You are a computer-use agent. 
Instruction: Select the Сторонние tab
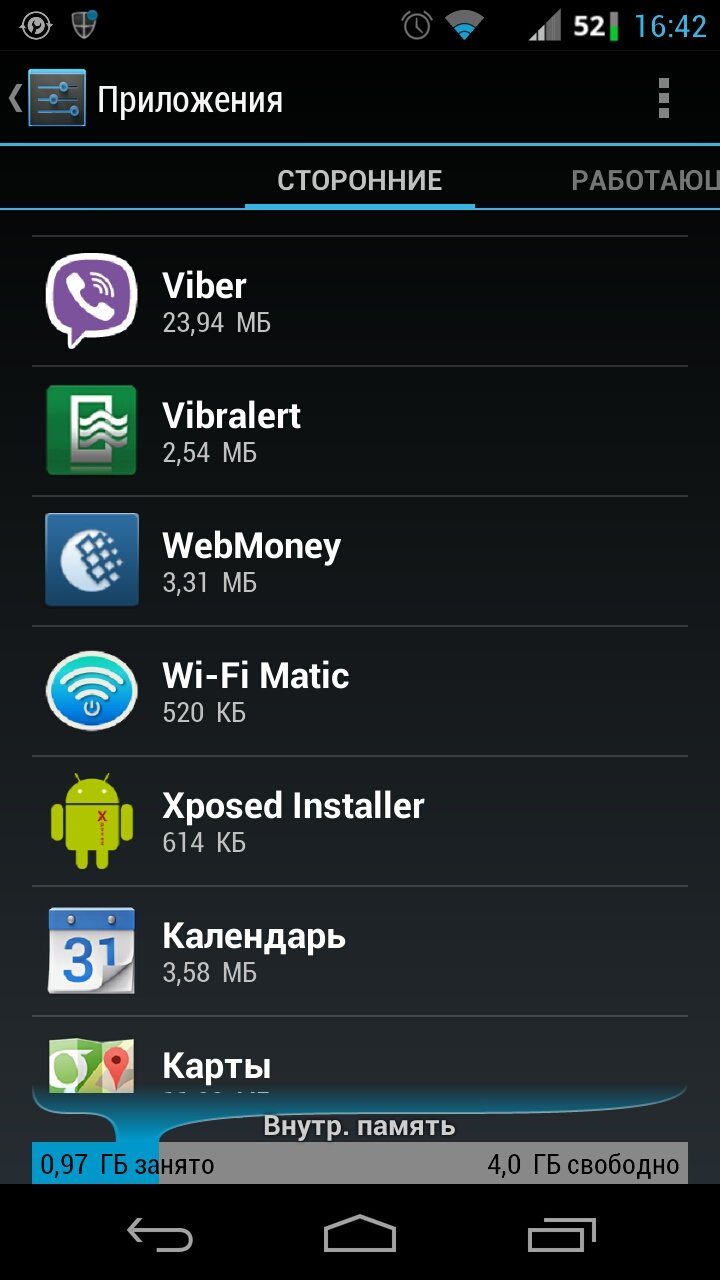[x=359, y=181]
